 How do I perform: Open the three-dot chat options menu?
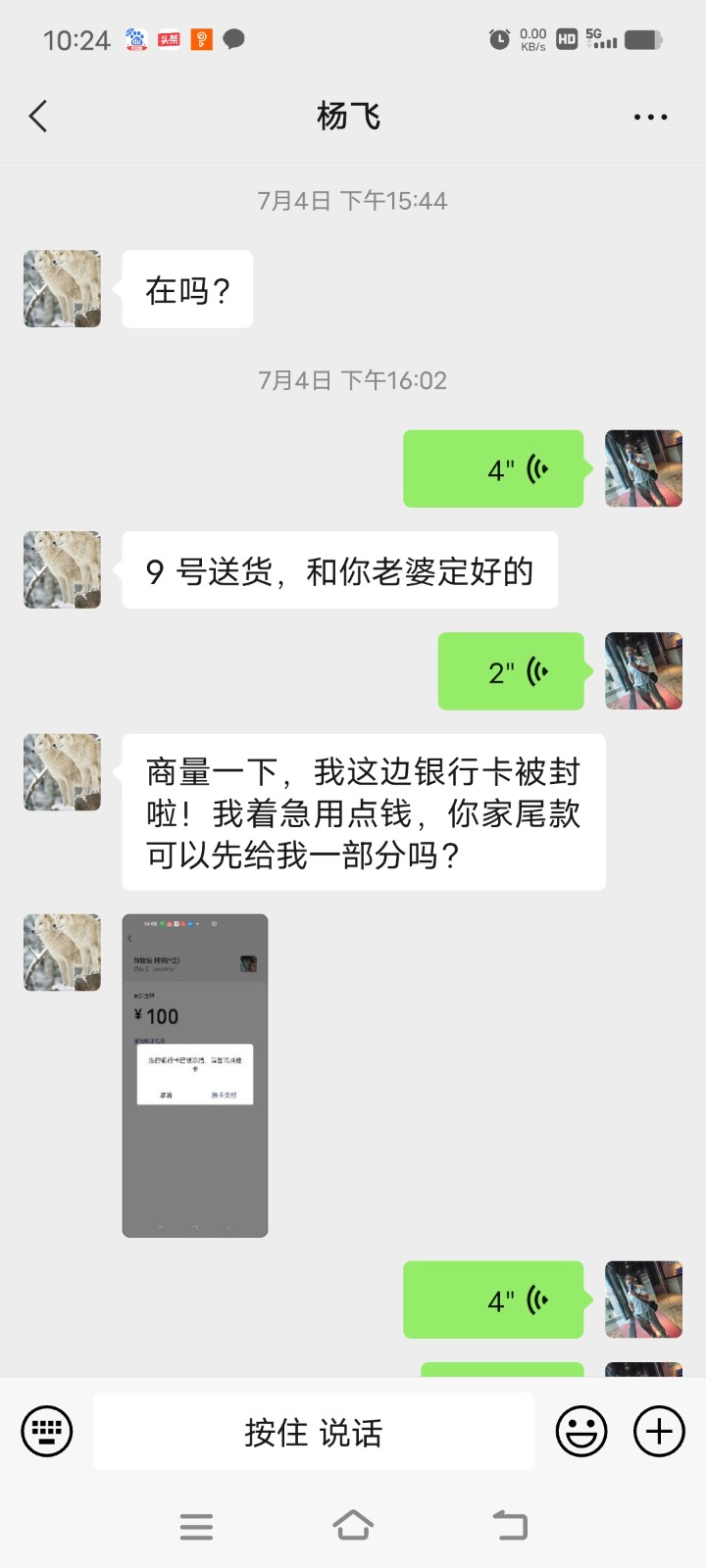click(650, 117)
